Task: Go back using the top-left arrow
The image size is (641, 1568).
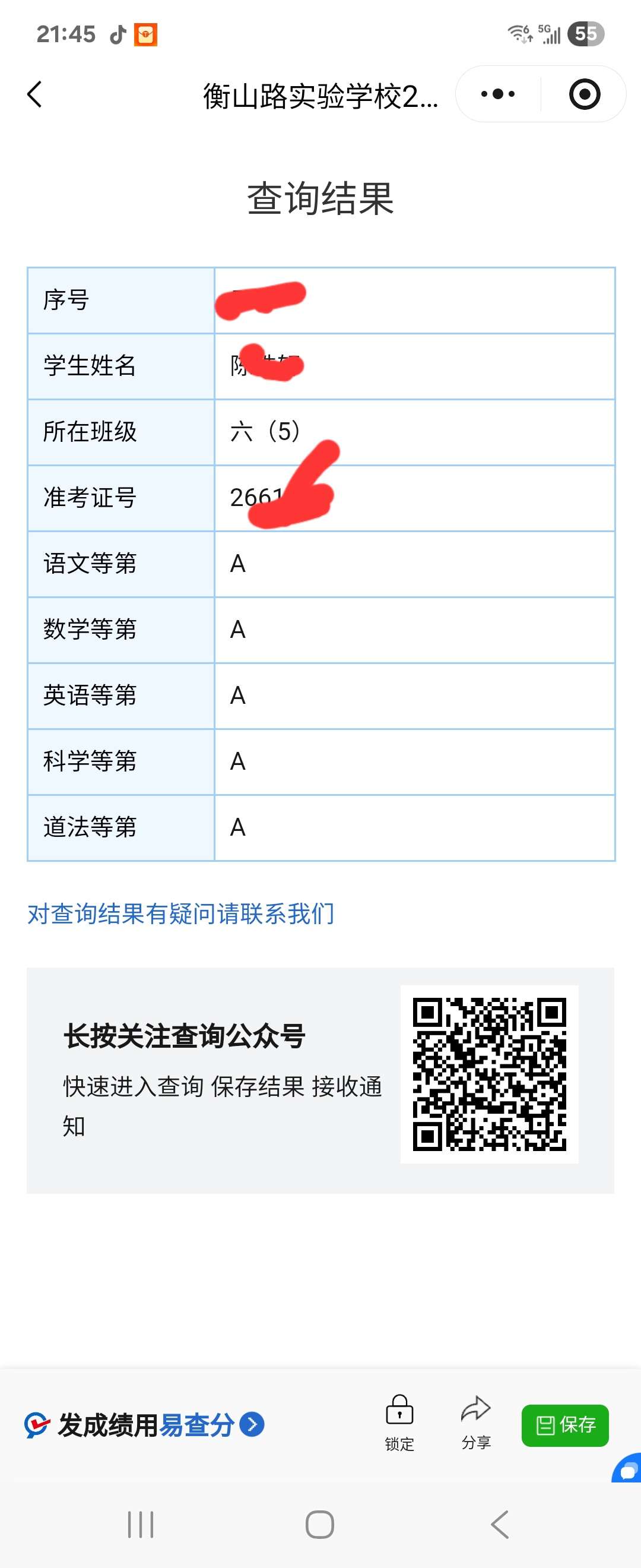Action: tap(34, 94)
